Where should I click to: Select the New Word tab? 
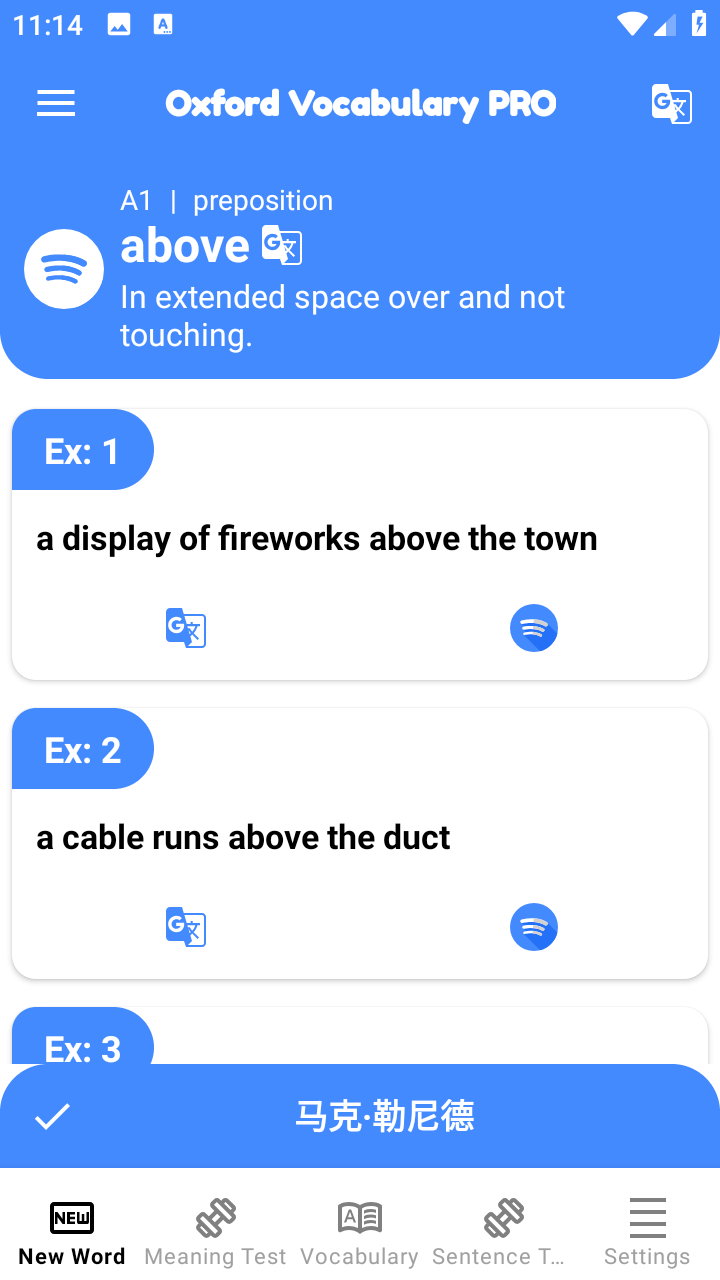tap(72, 1233)
